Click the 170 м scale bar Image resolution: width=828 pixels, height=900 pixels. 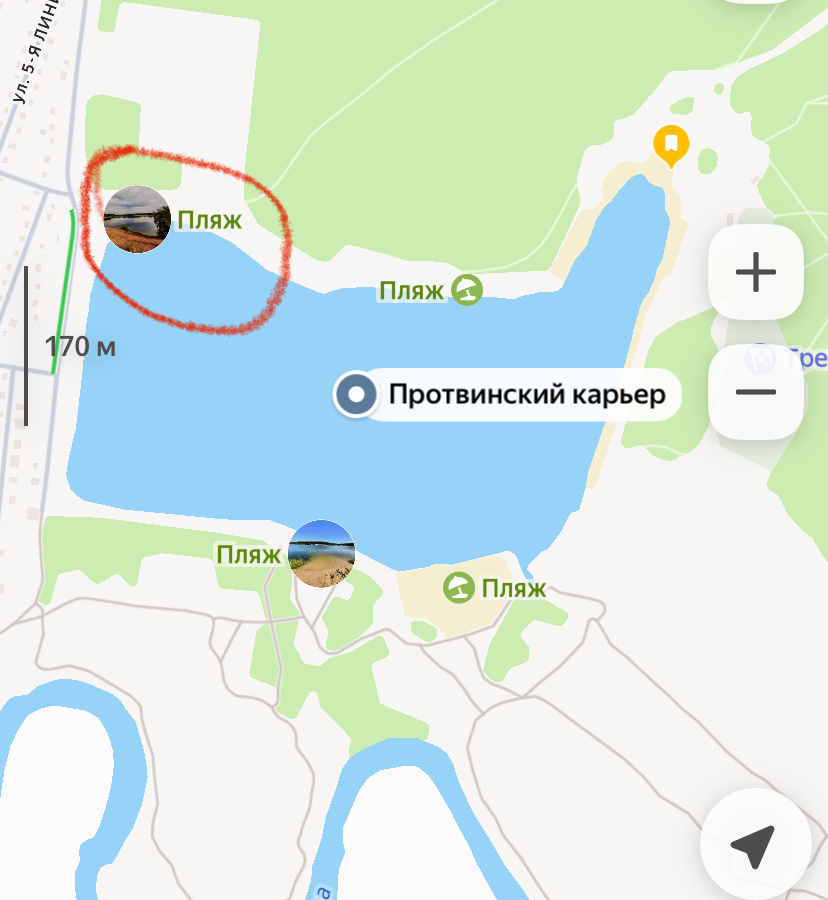tap(80, 348)
